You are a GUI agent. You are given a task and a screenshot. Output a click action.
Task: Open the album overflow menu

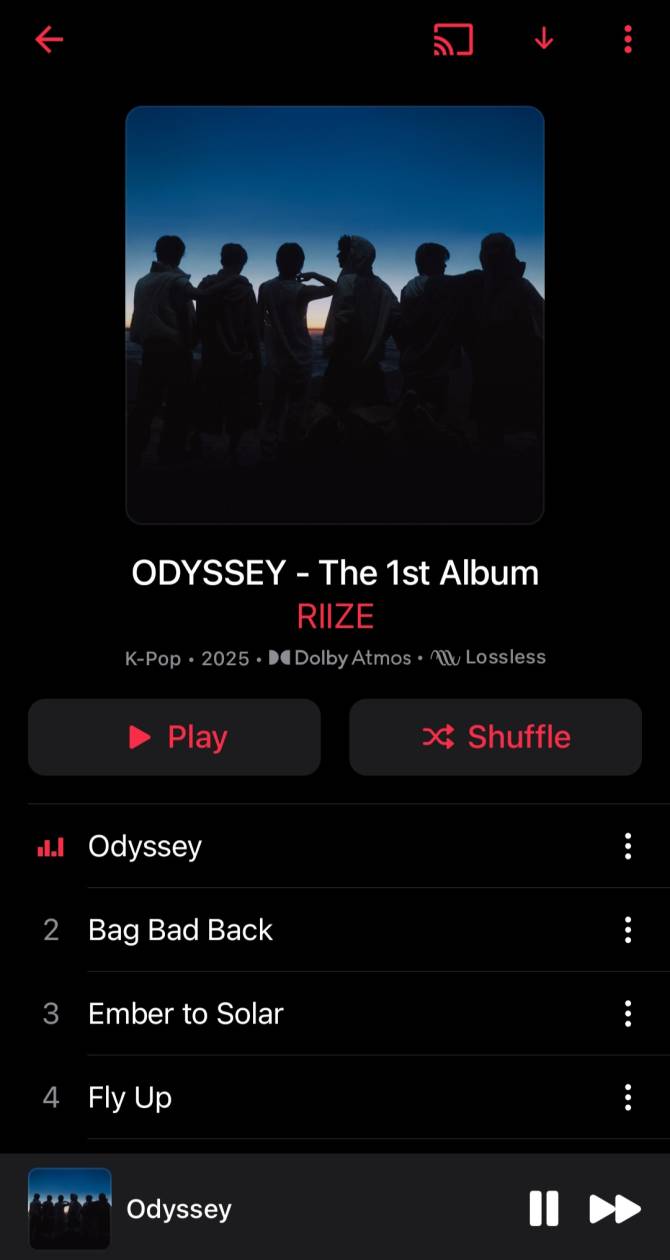click(627, 39)
